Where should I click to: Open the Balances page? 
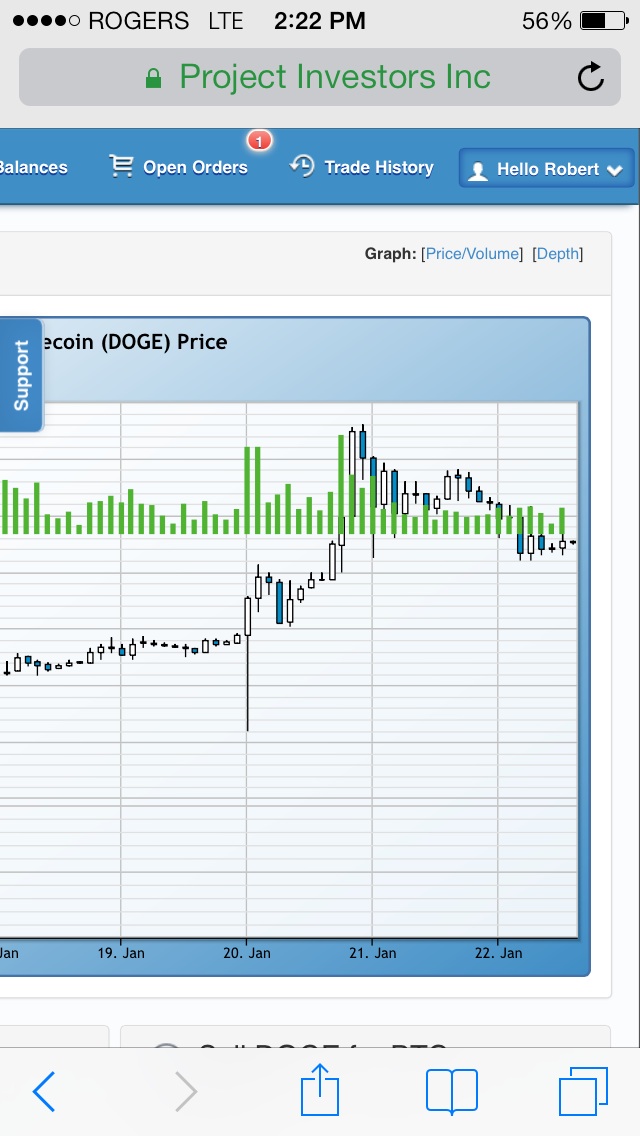34,168
